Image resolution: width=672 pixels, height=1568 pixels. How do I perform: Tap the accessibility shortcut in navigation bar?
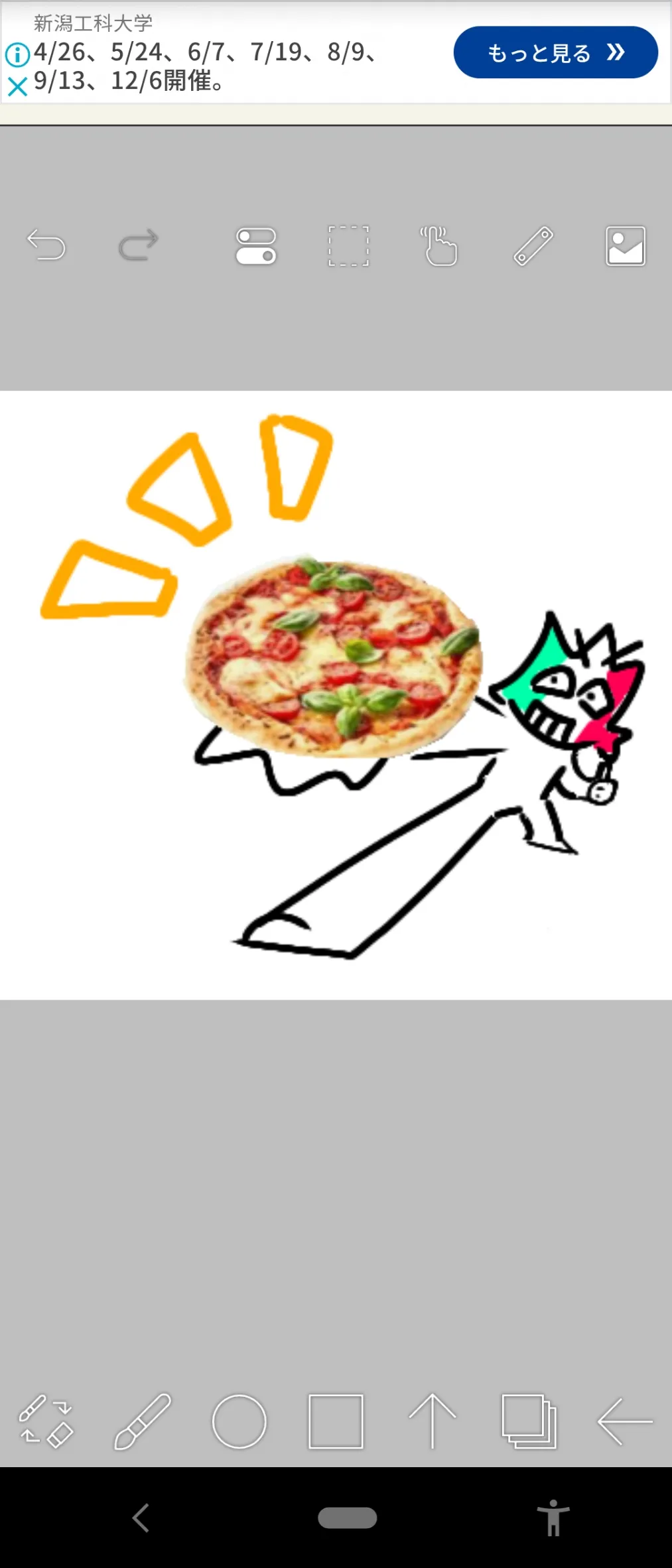pyautogui.click(x=553, y=1518)
